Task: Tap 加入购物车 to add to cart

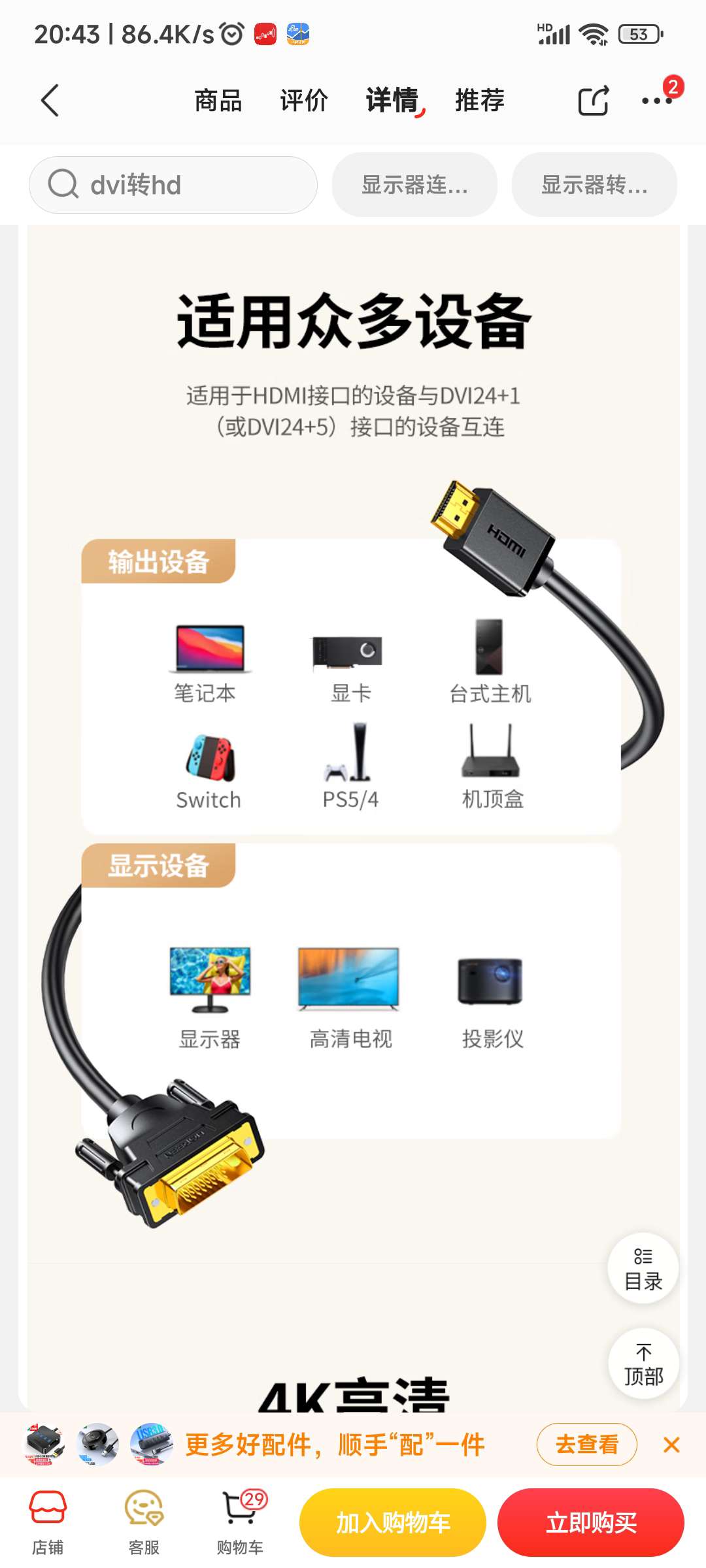Action: 393,1522
